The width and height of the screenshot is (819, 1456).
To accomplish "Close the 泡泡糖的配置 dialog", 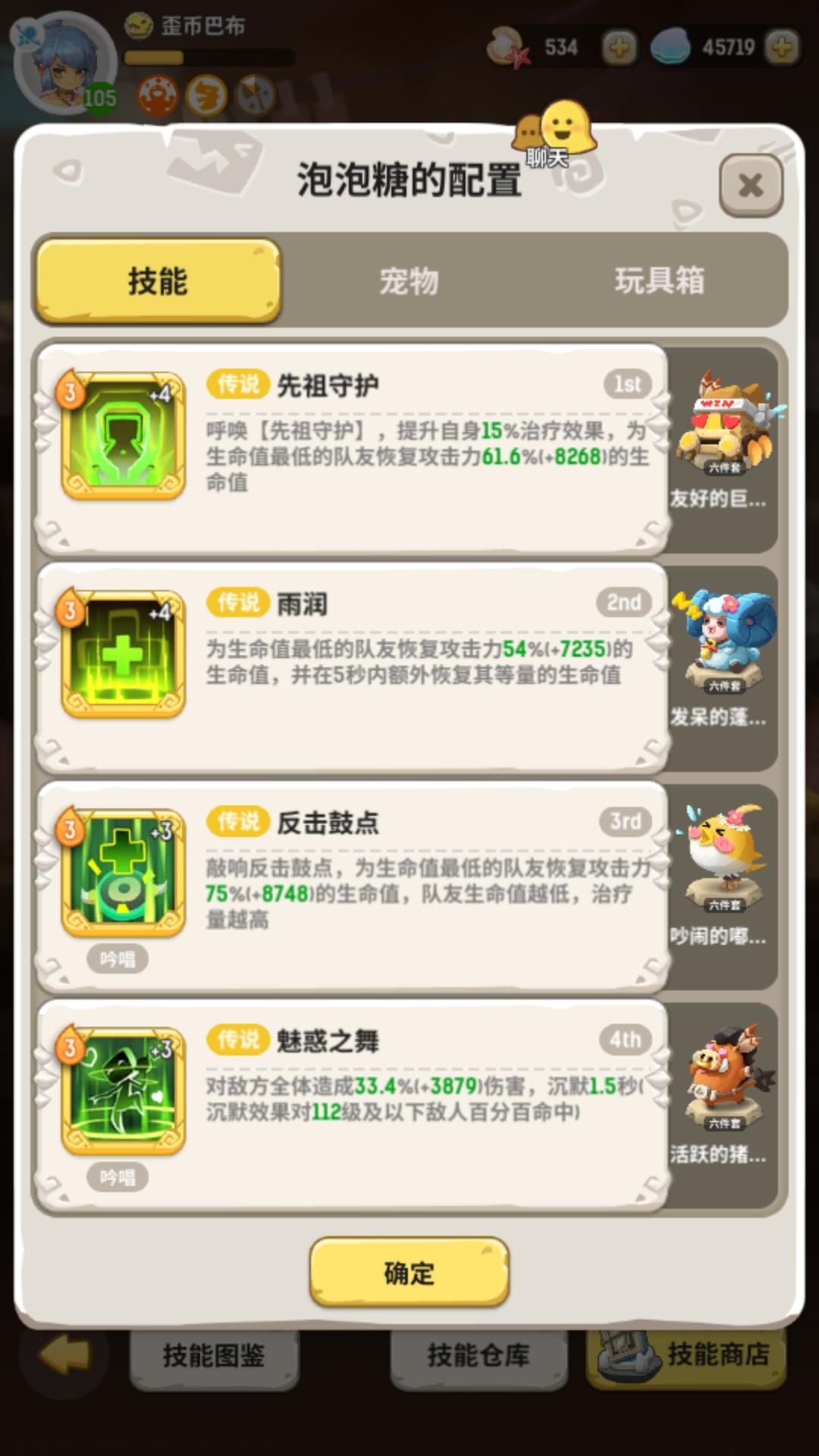I will (x=751, y=185).
